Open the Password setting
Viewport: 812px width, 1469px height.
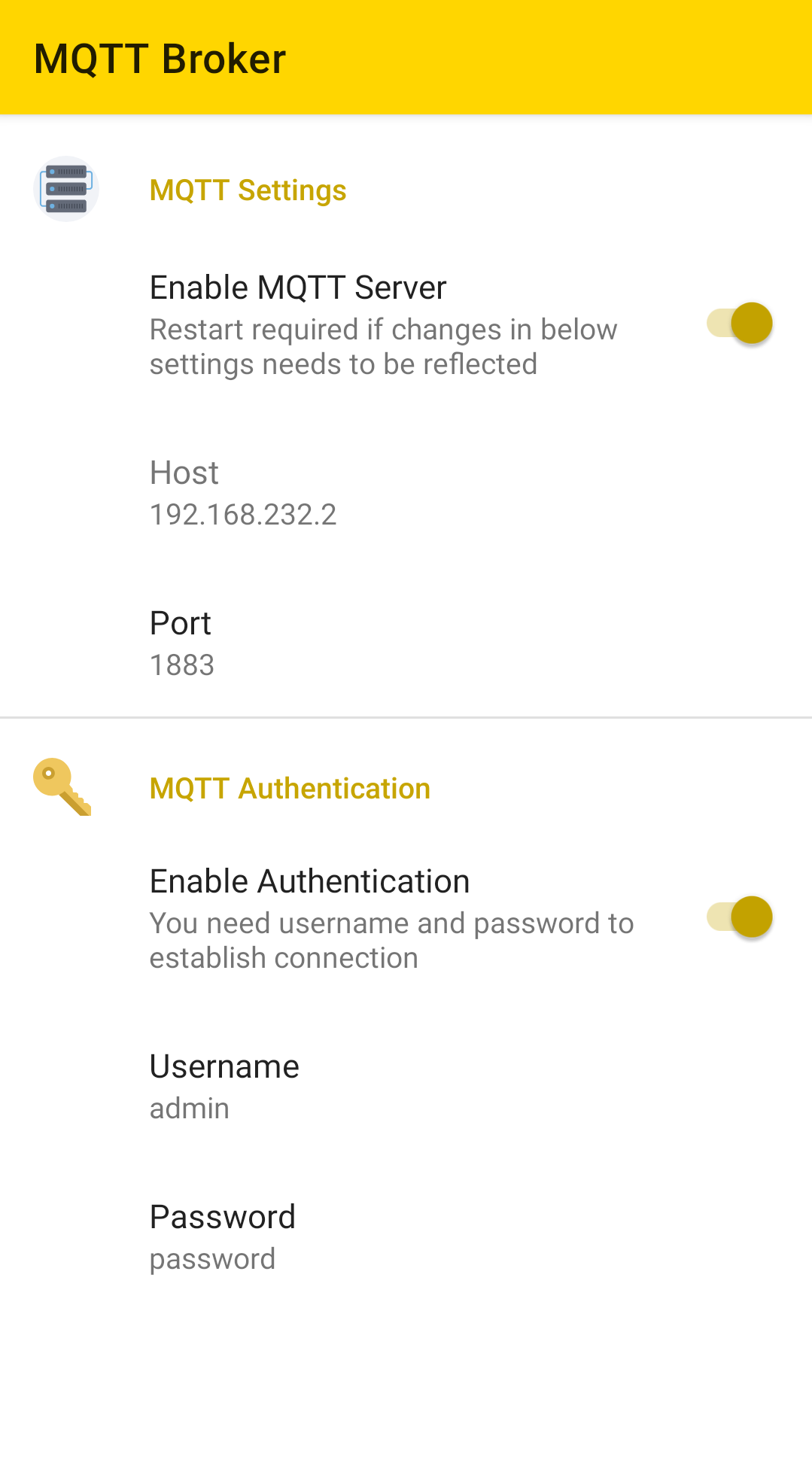(x=406, y=1237)
